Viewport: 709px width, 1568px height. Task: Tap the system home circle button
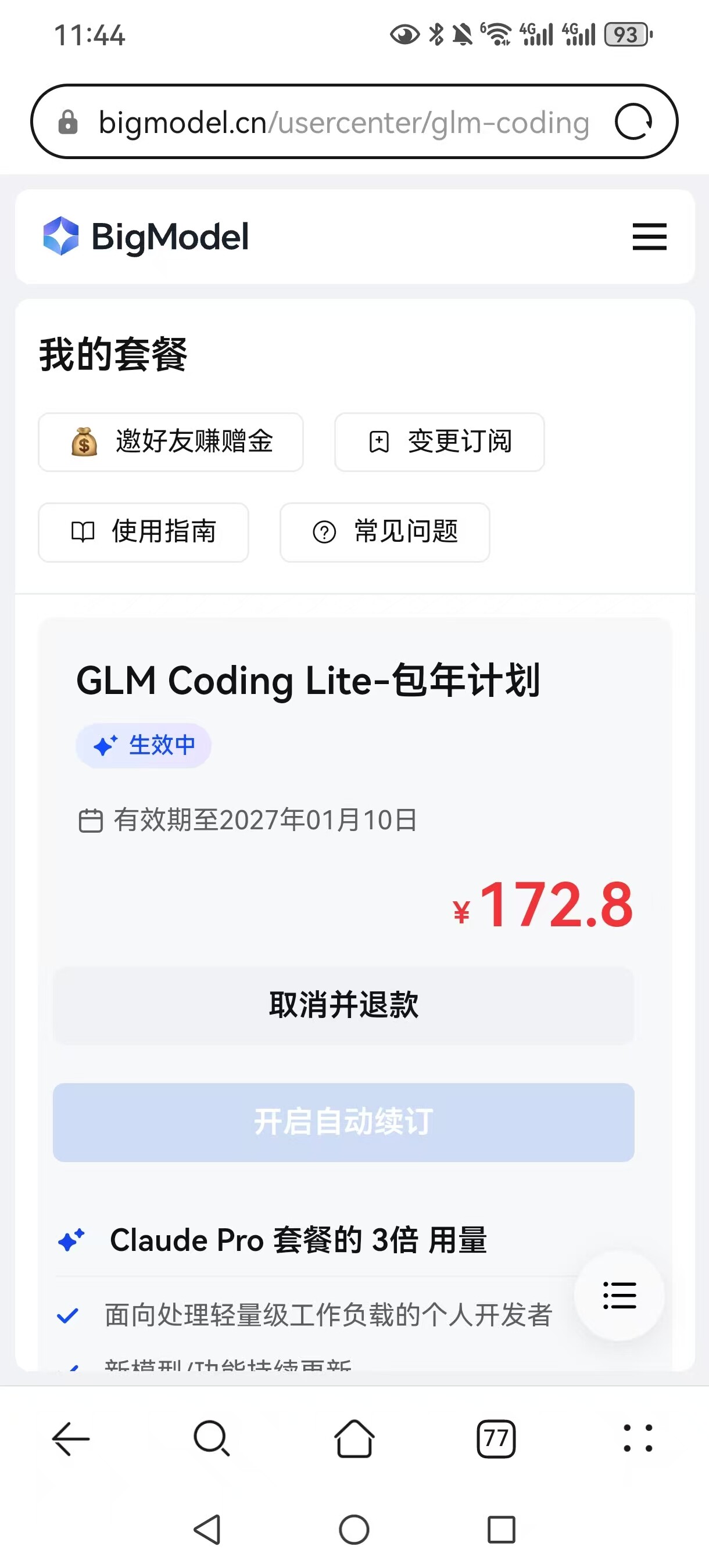pos(354,1530)
